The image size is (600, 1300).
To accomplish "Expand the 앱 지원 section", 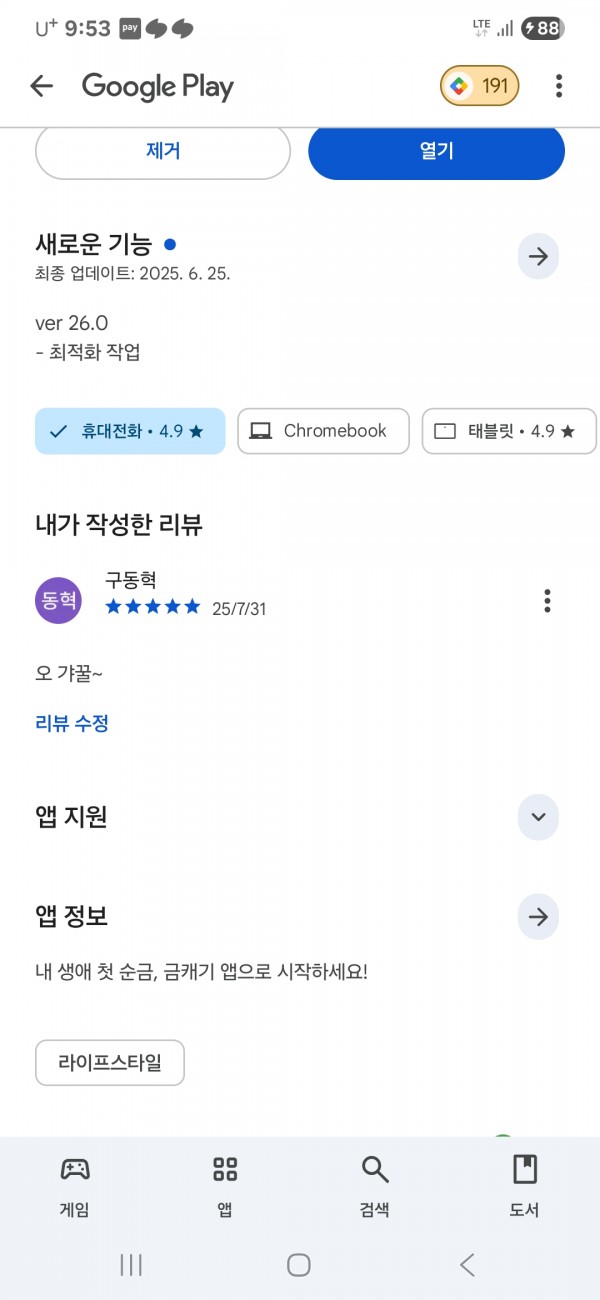I will (x=538, y=817).
